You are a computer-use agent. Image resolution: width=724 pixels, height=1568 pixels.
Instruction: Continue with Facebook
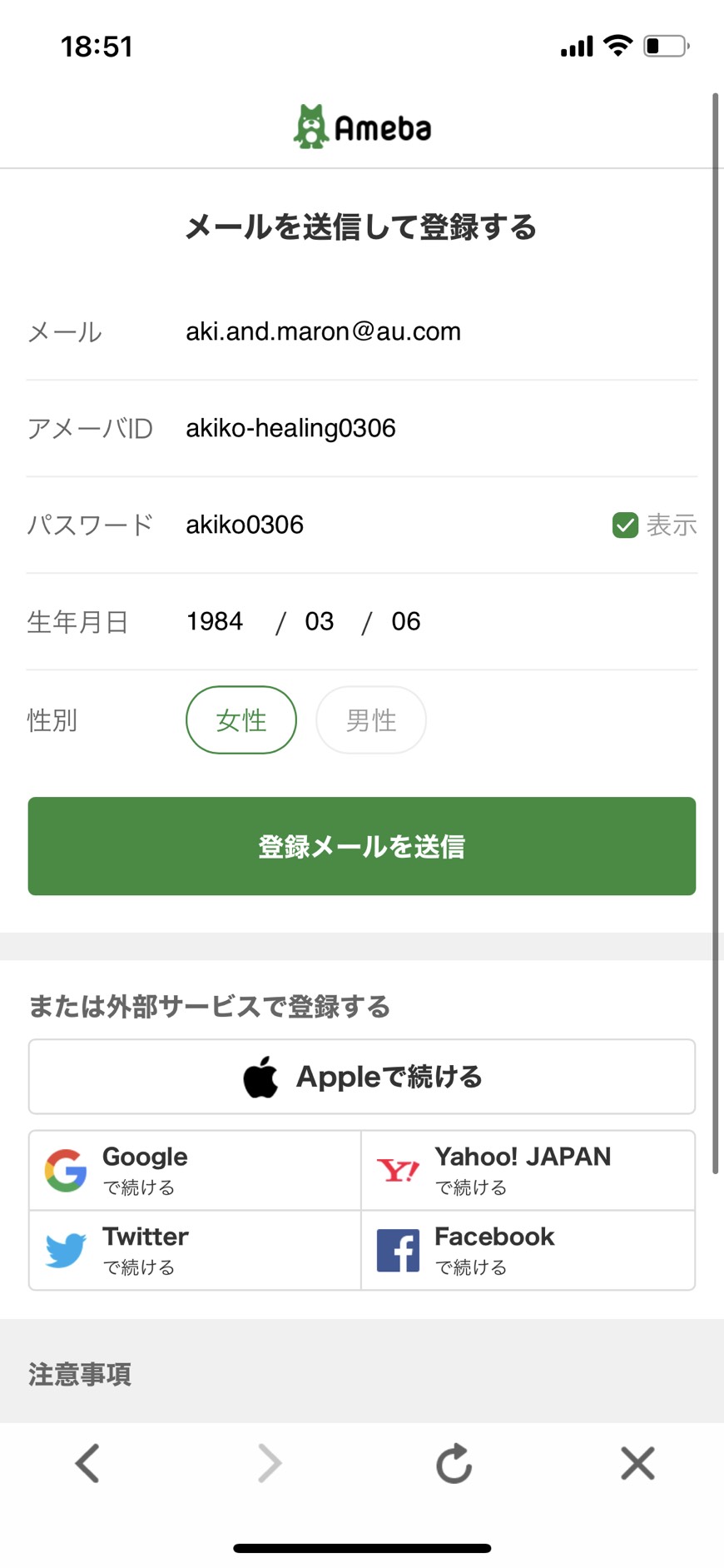[x=528, y=1250]
